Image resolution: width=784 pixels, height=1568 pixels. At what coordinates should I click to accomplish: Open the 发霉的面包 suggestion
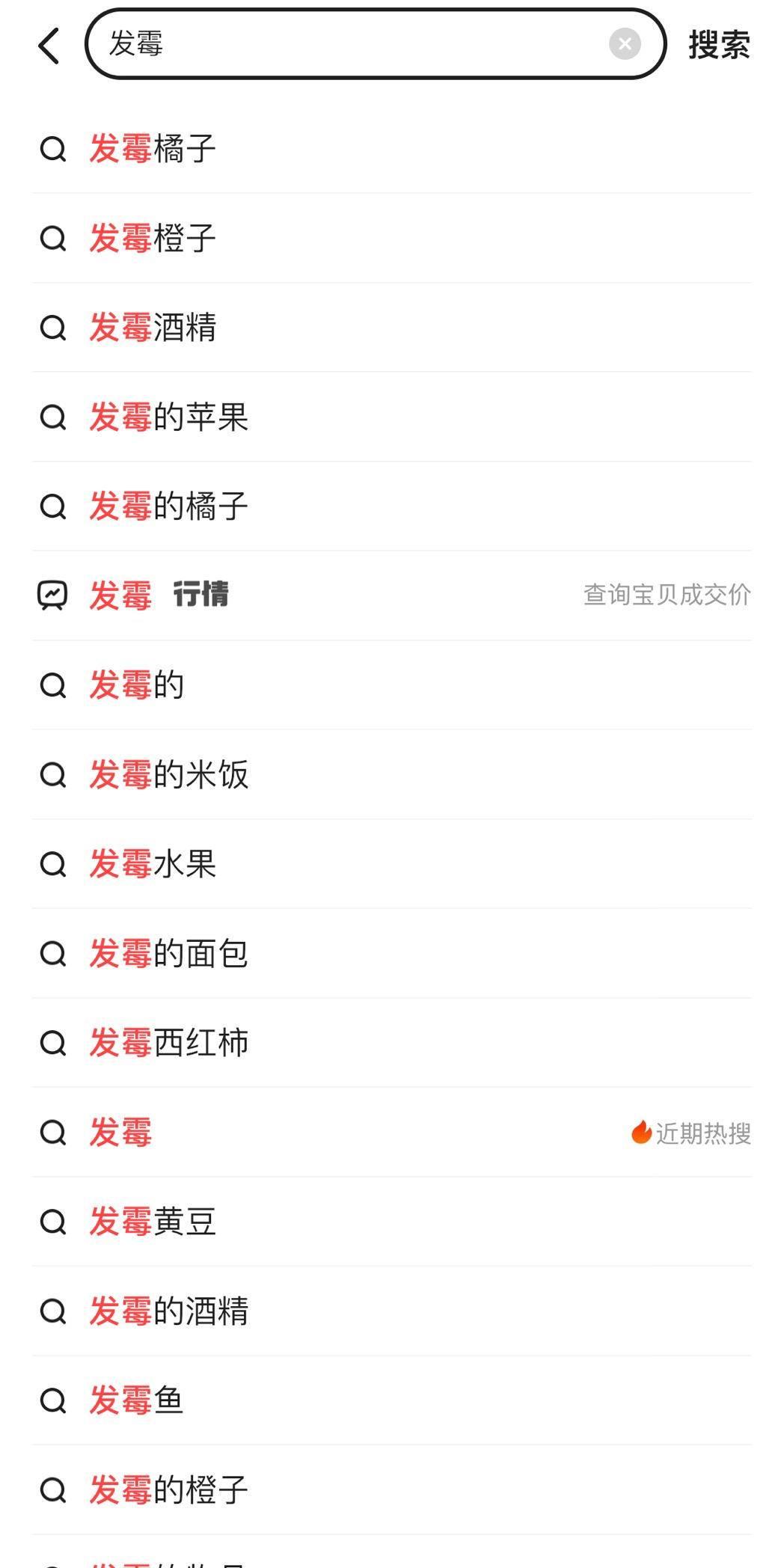(169, 954)
